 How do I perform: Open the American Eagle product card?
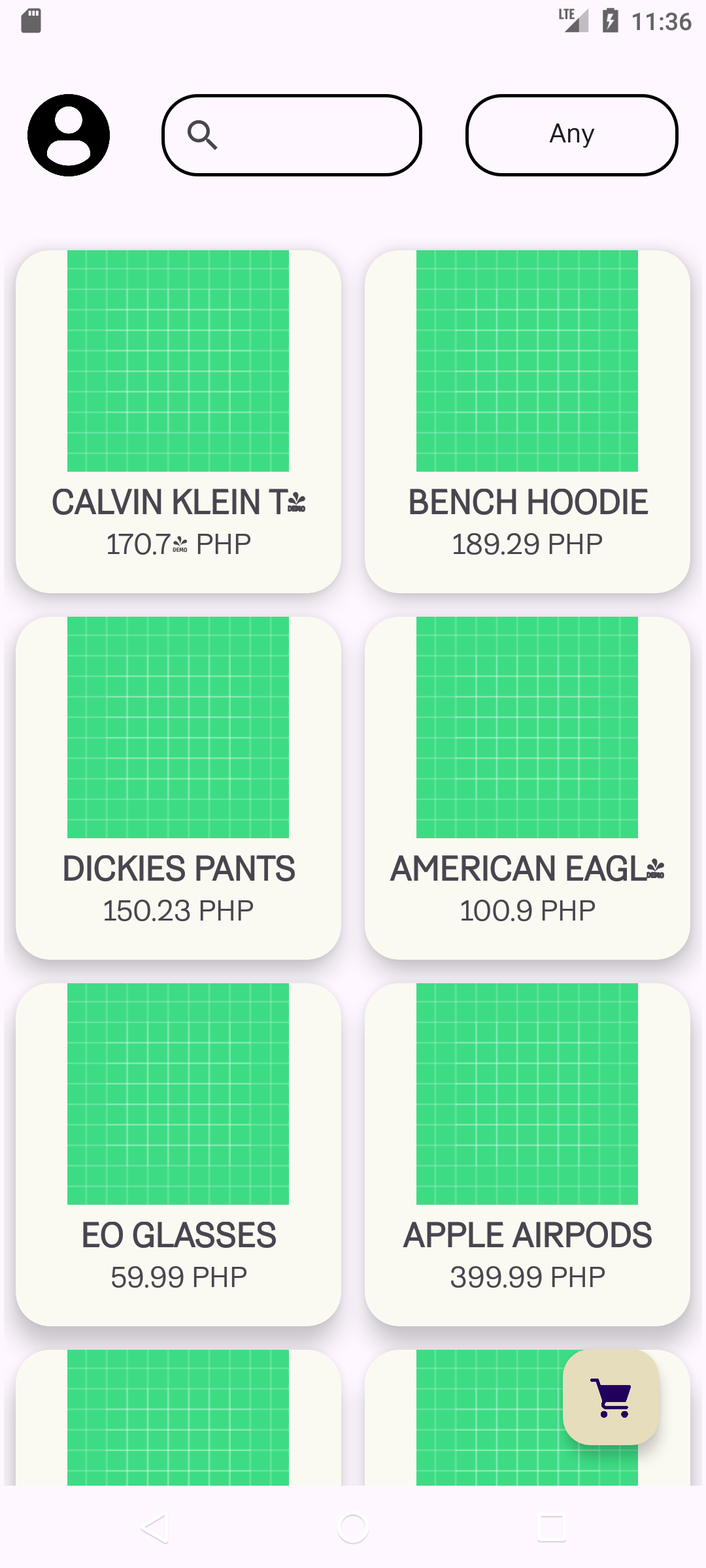coord(527,788)
